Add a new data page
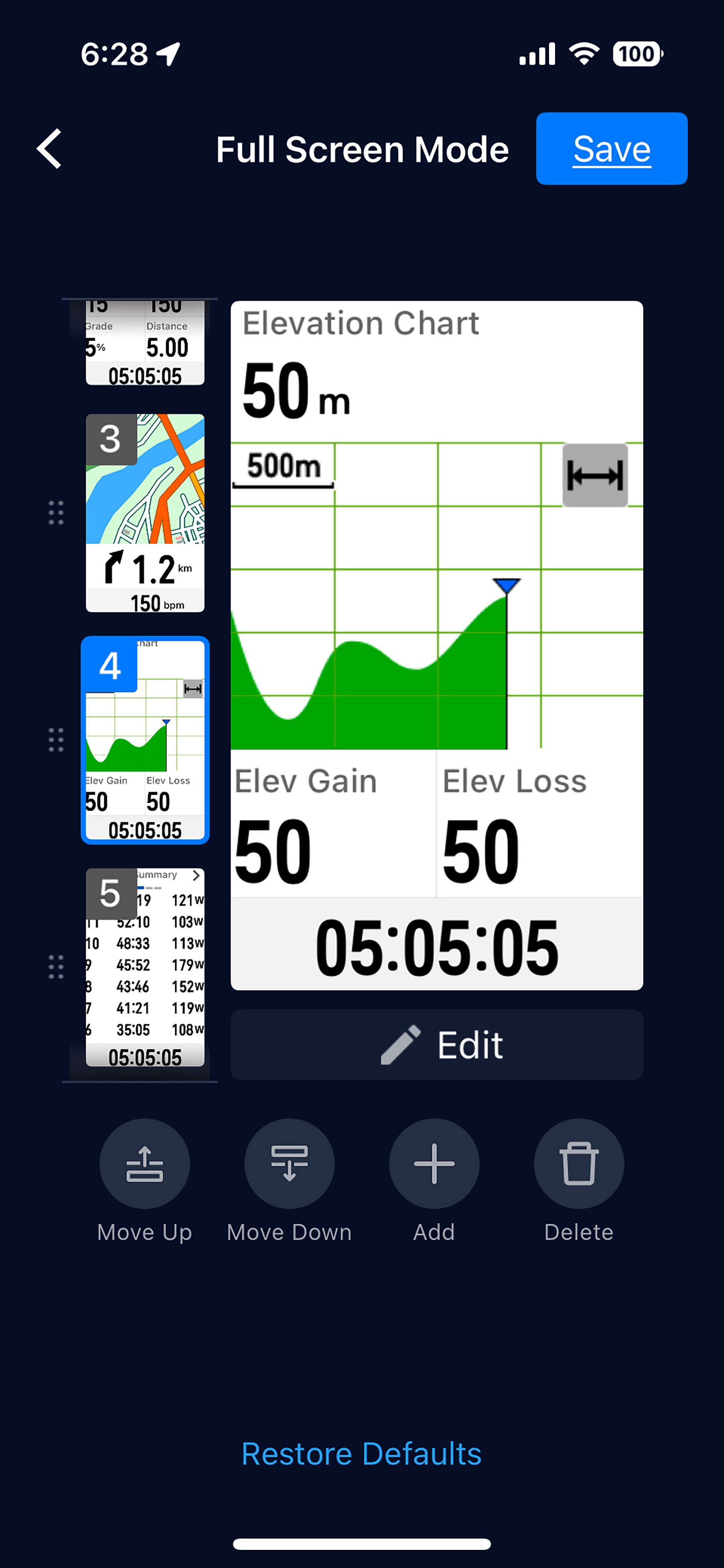The width and height of the screenshot is (724, 1568). pyautogui.click(x=434, y=1163)
